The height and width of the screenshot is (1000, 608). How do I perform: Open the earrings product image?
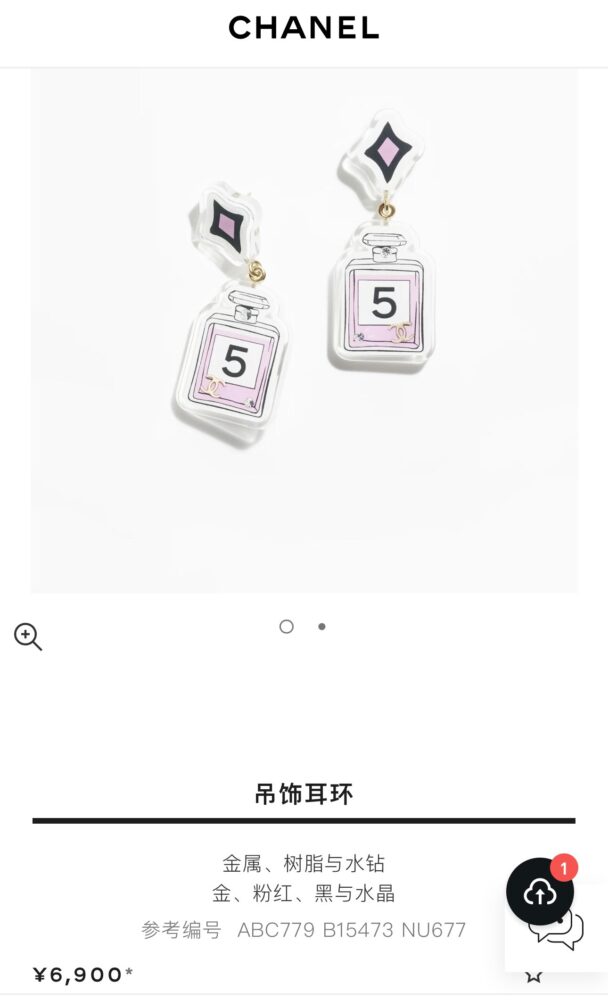[x=304, y=331]
